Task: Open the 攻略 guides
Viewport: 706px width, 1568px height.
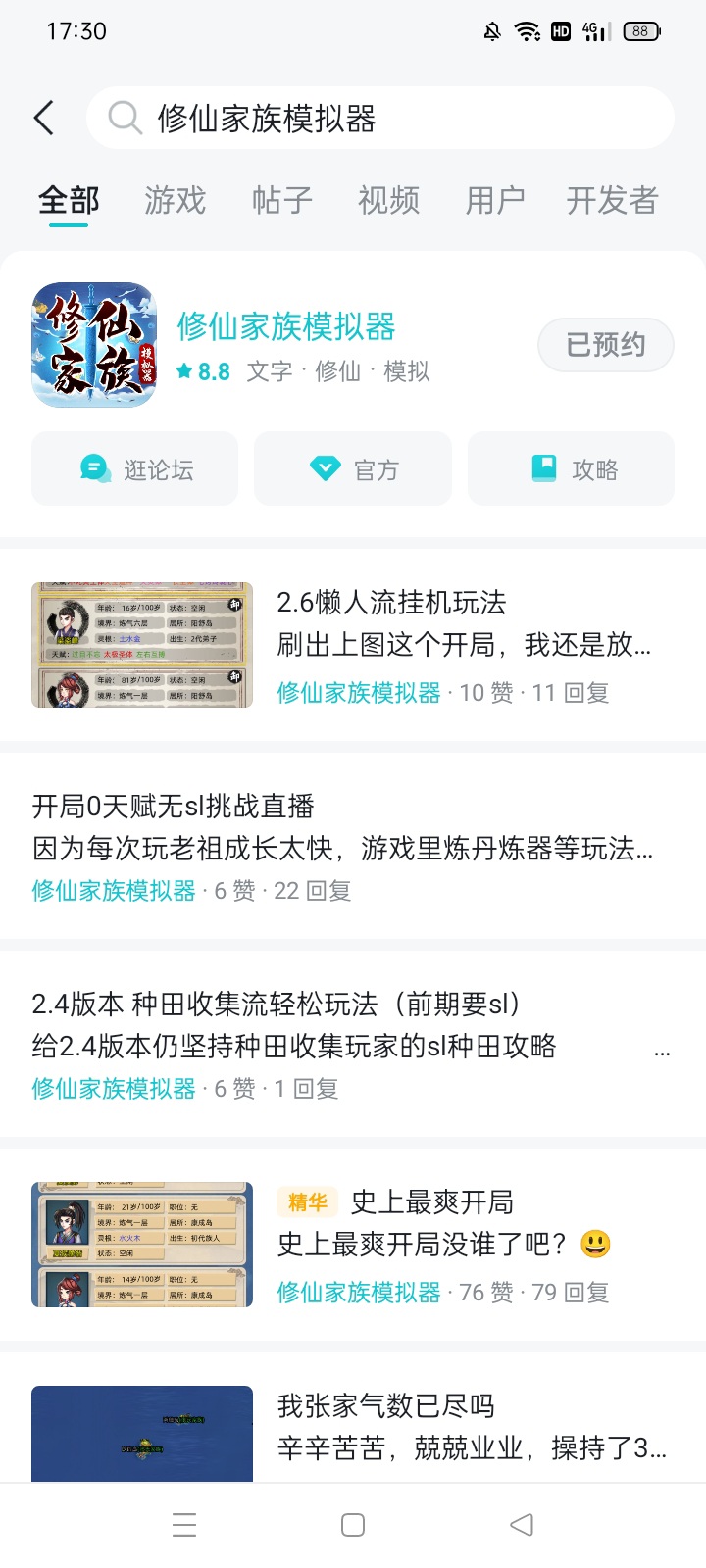Action: tap(571, 469)
